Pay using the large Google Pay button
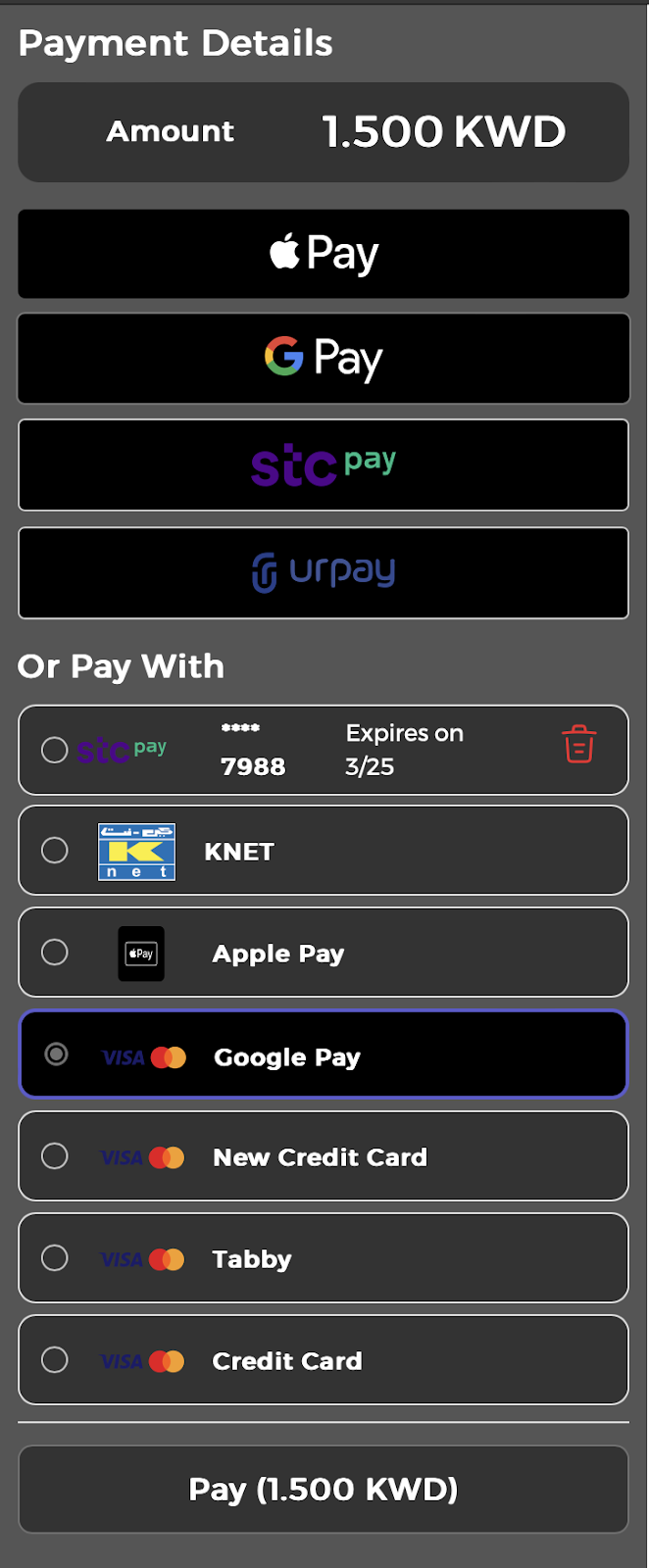Screen dimensions: 649x1568 click(324, 359)
